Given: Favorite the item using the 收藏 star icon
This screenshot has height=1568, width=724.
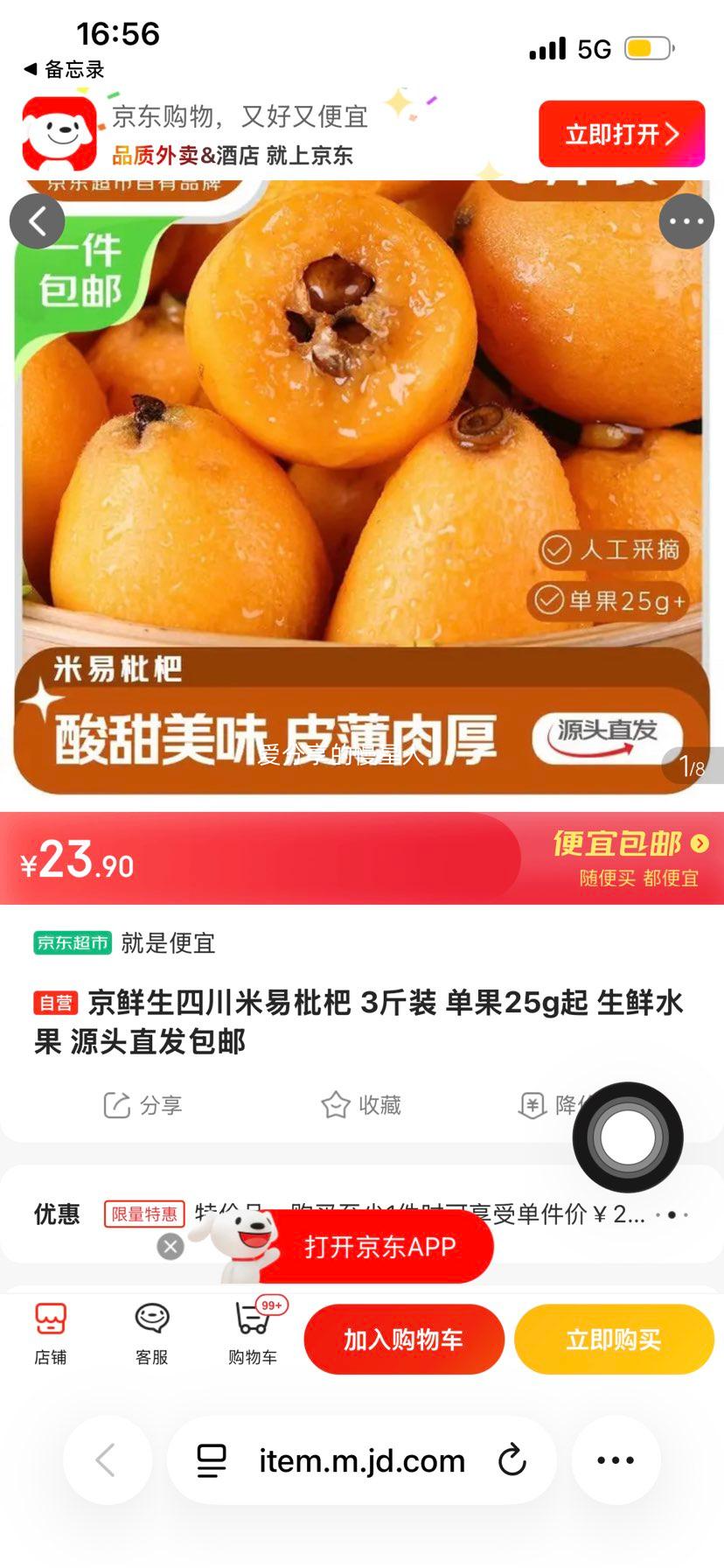Looking at the screenshot, I should click(361, 1105).
